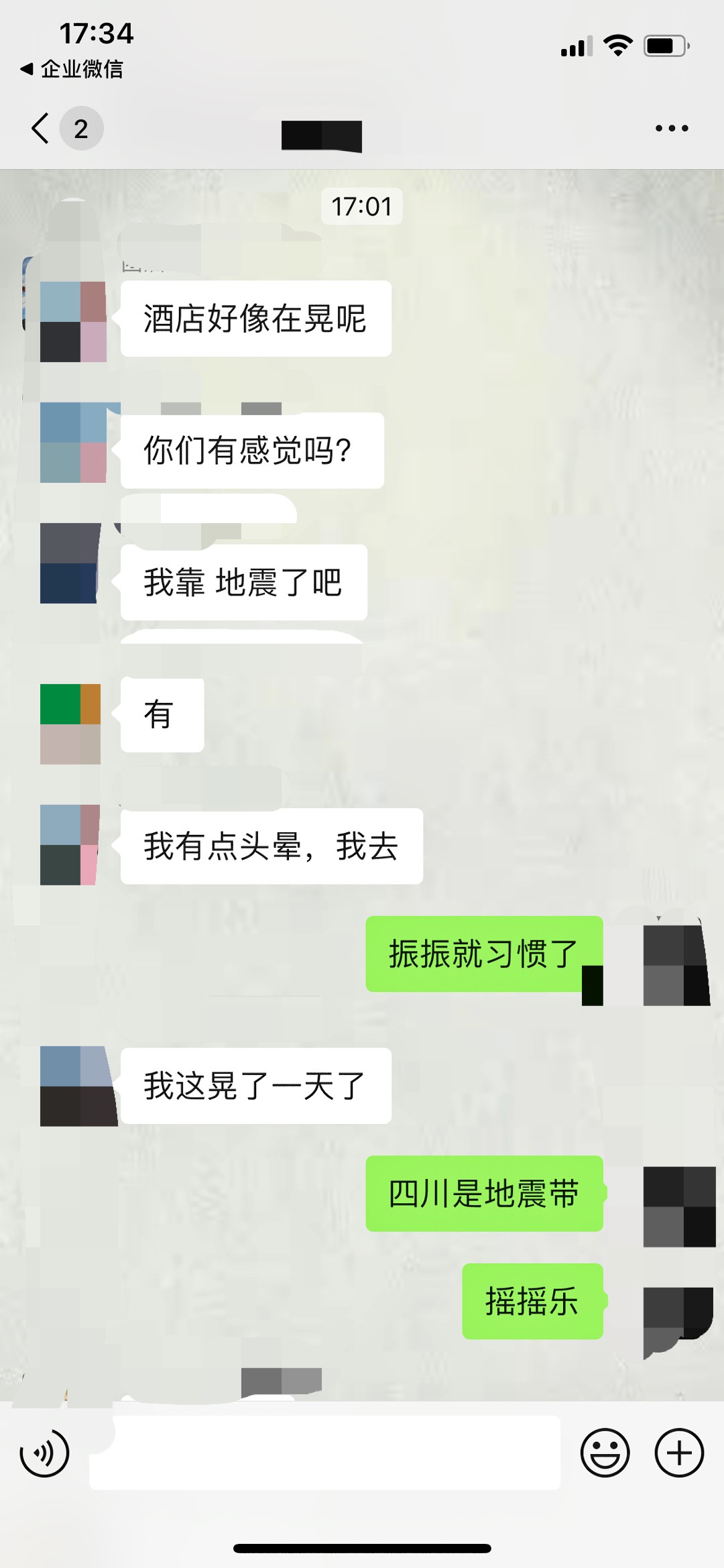Open avatar beside 我靠 地震了吧 message
The height and width of the screenshot is (1568, 724).
[x=70, y=563]
